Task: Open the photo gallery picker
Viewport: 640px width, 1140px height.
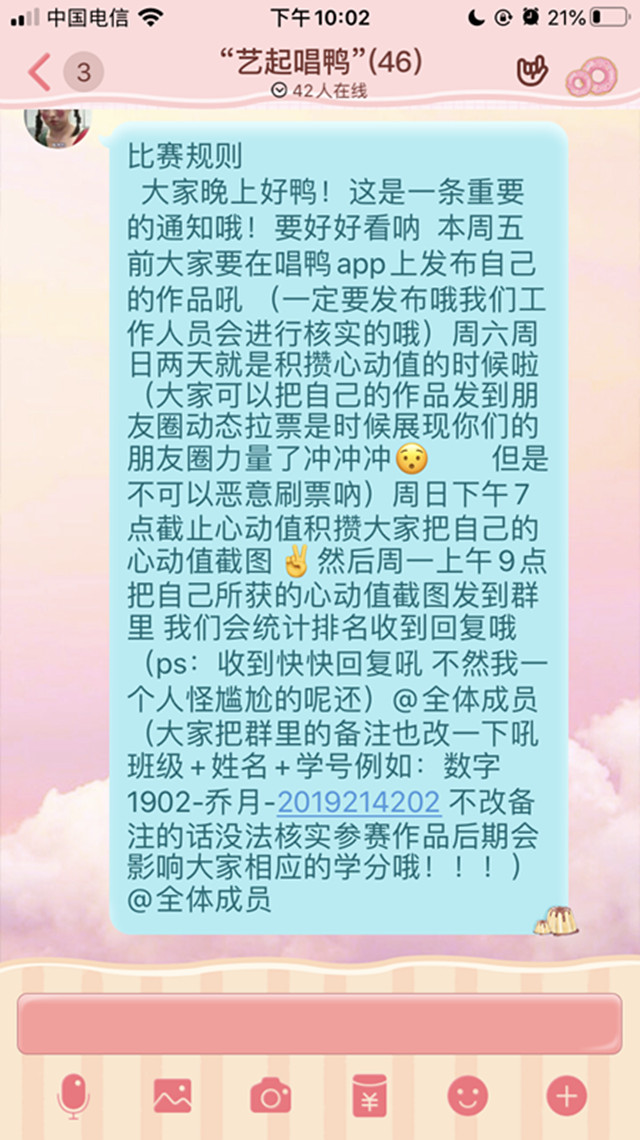Action: pyautogui.click(x=172, y=1096)
